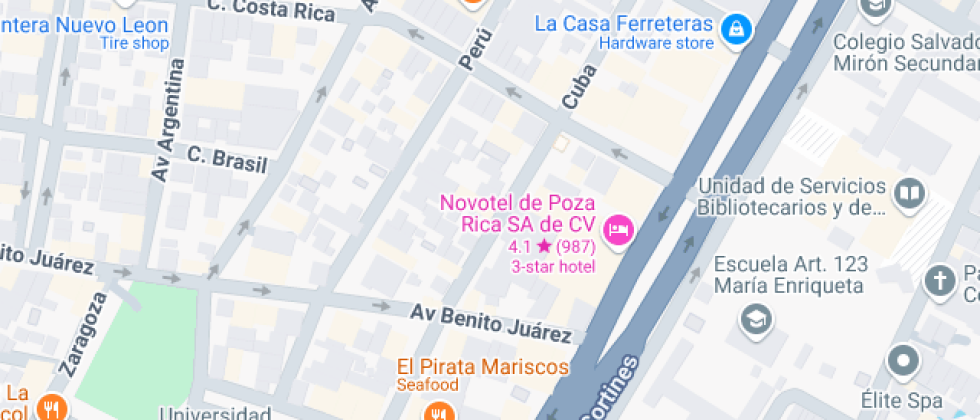Open the Élite Spa location marker
The width and height of the screenshot is (980, 420).
click(904, 360)
